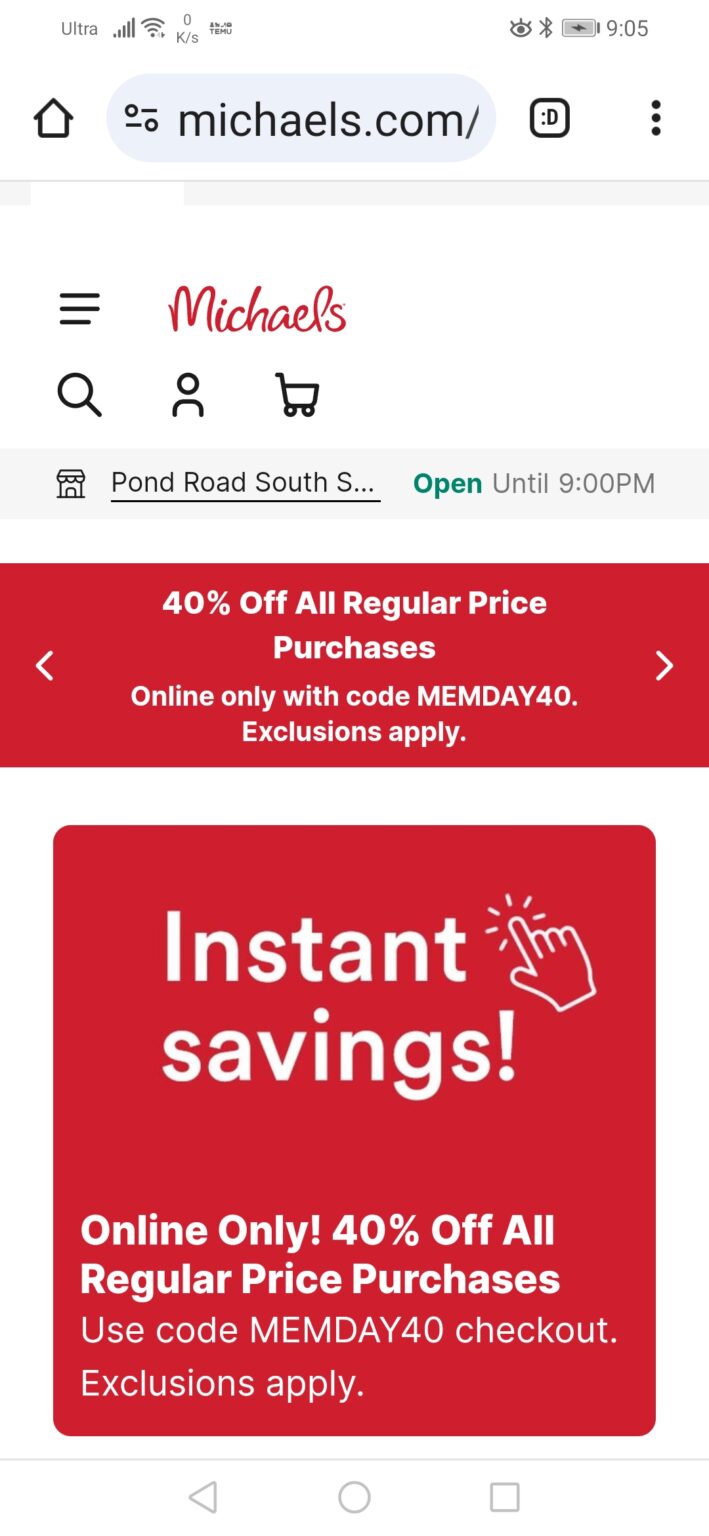
Task: View the shopping cart
Action: (296, 395)
